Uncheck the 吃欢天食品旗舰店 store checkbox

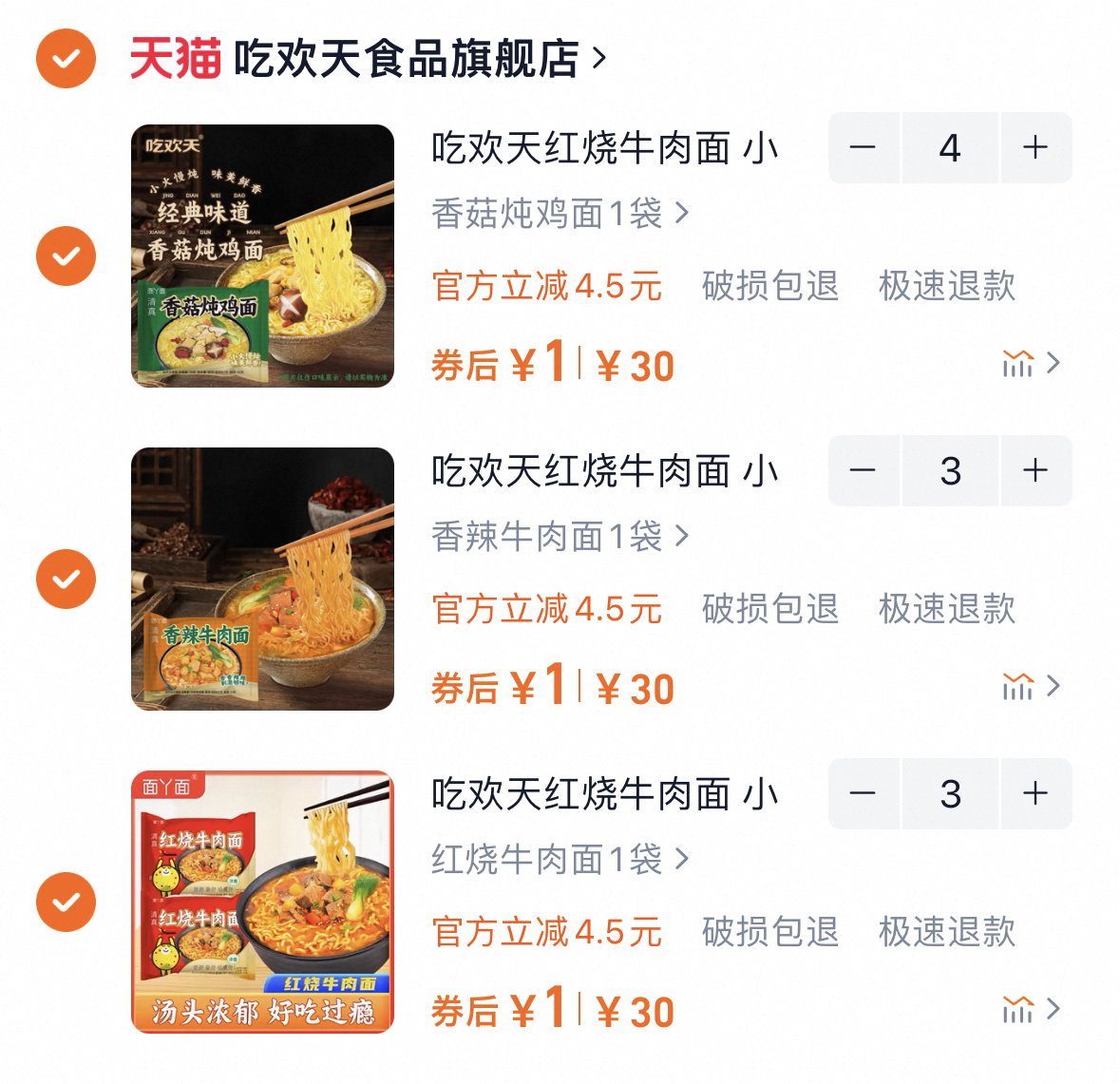(x=66, y=59)
